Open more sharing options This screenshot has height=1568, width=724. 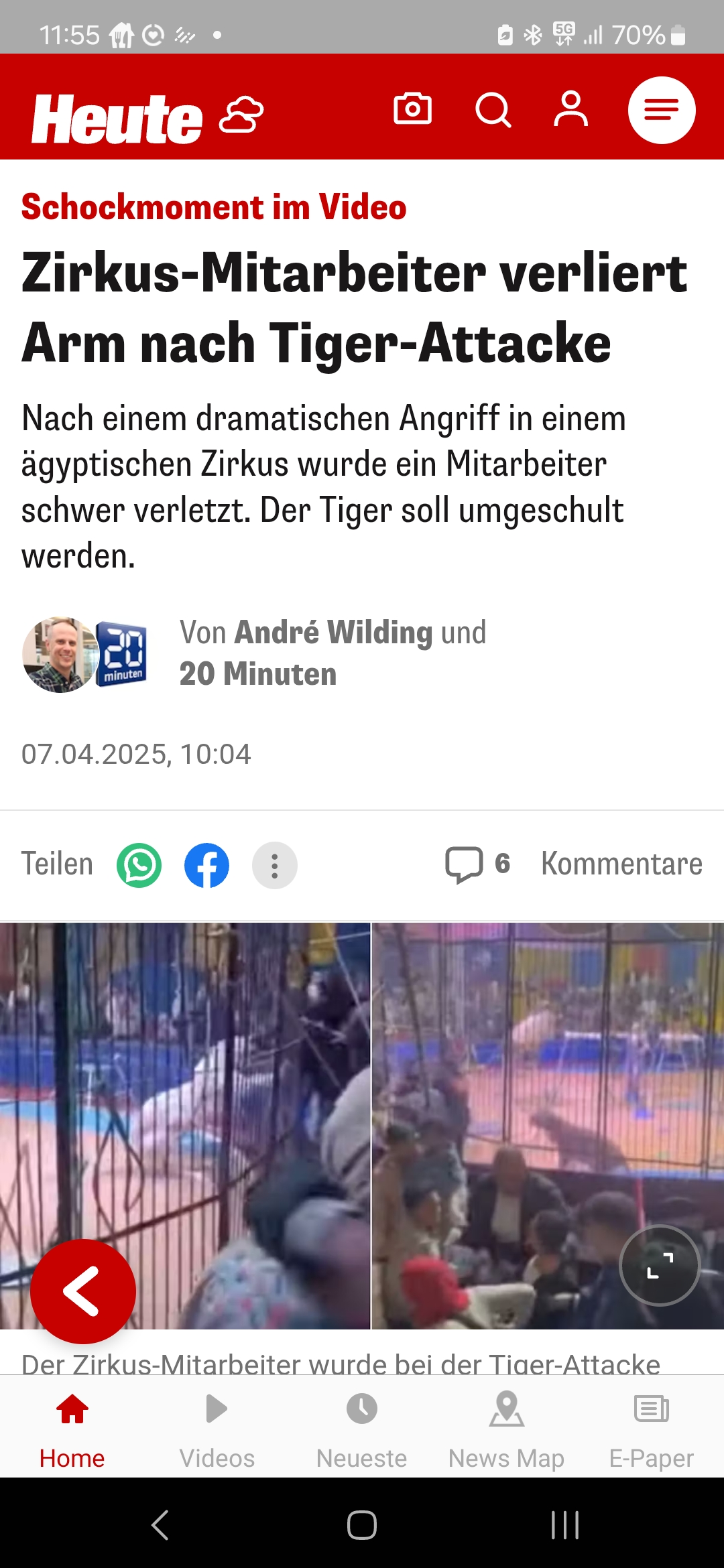pos(274,865)
